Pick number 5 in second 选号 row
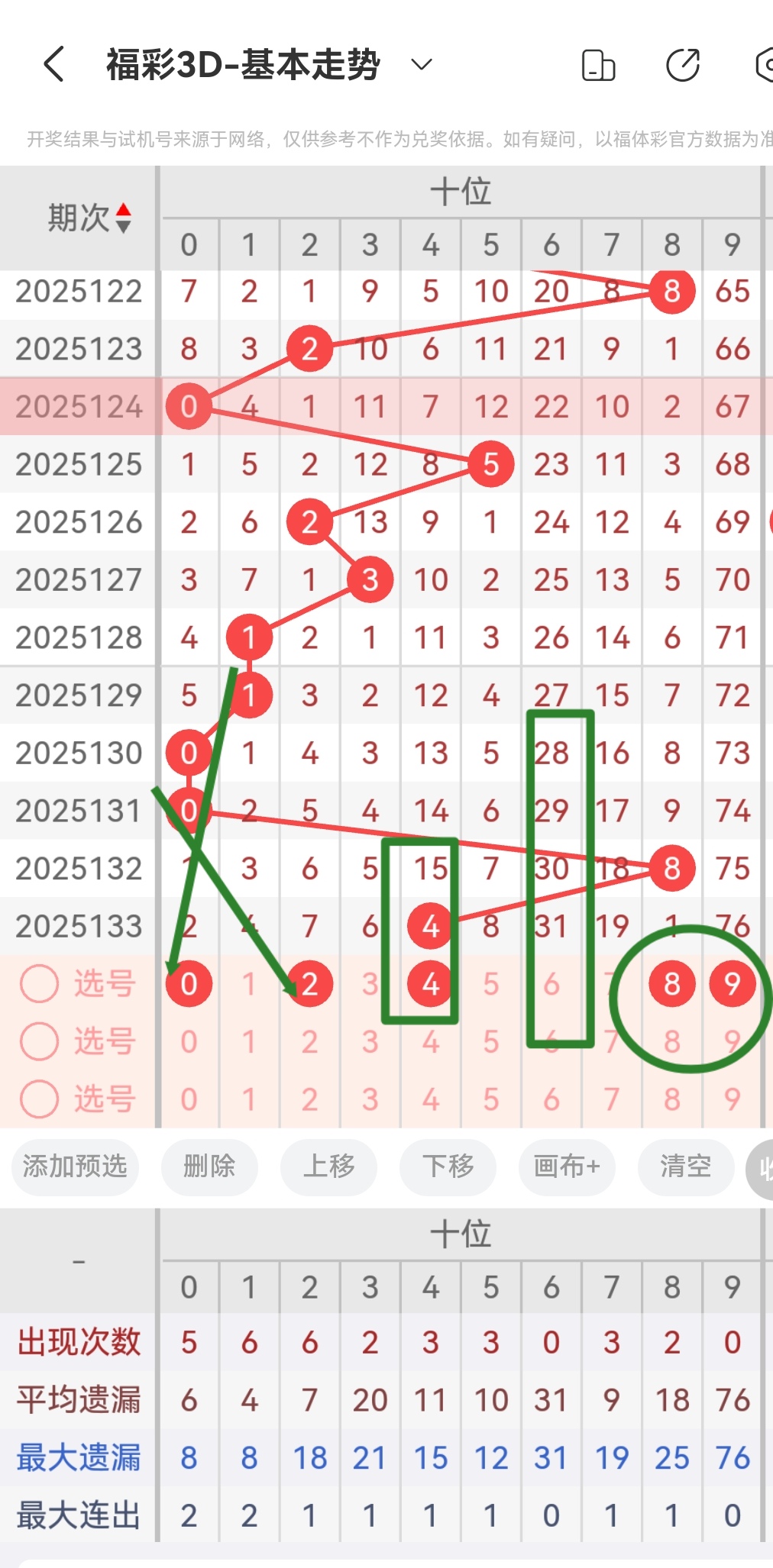This screenshot has width=773, height=1568. coord(490,1042)
